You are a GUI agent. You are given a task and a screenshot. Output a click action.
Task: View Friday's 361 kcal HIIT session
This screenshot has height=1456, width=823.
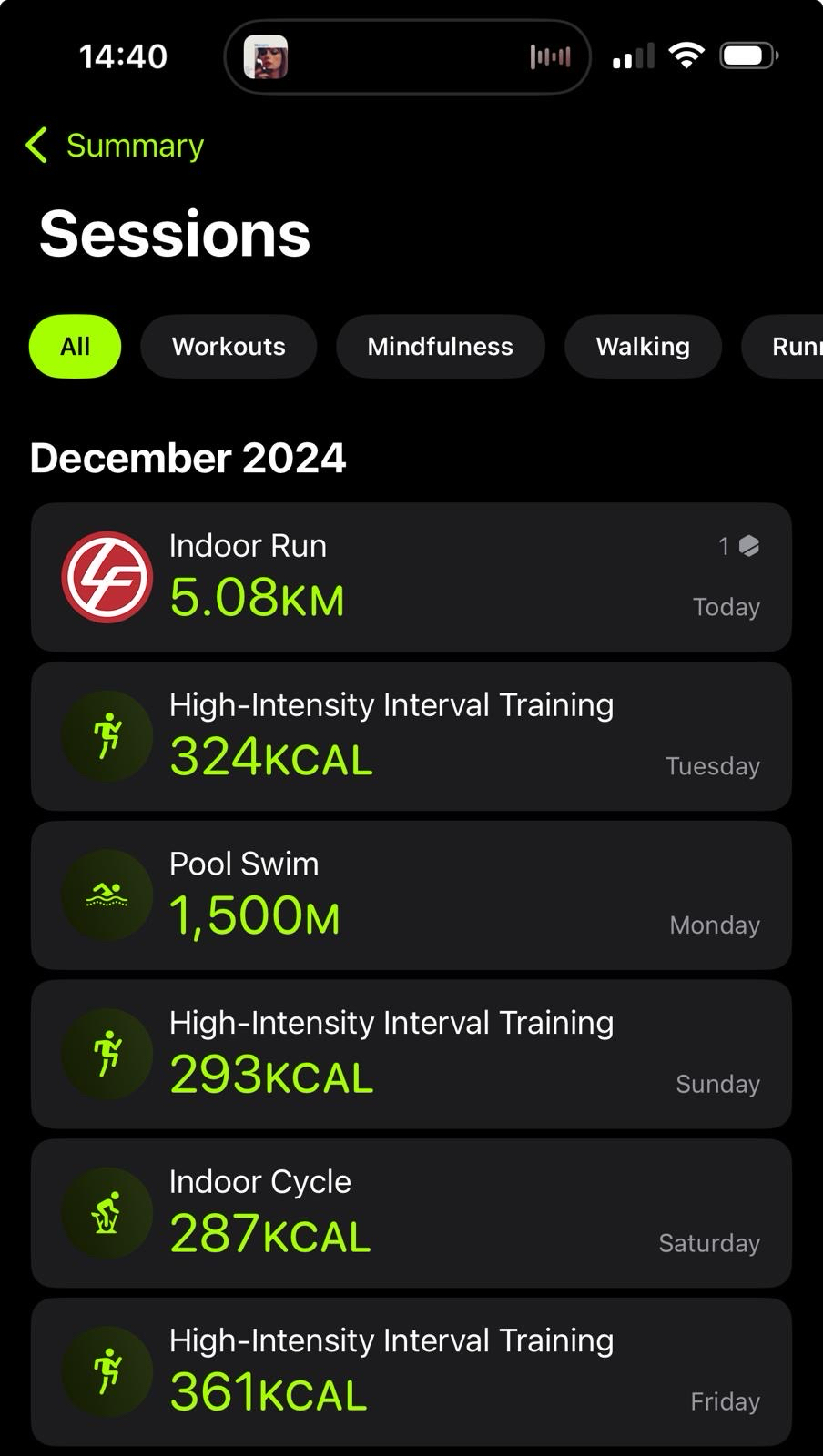click(411, 1371)
